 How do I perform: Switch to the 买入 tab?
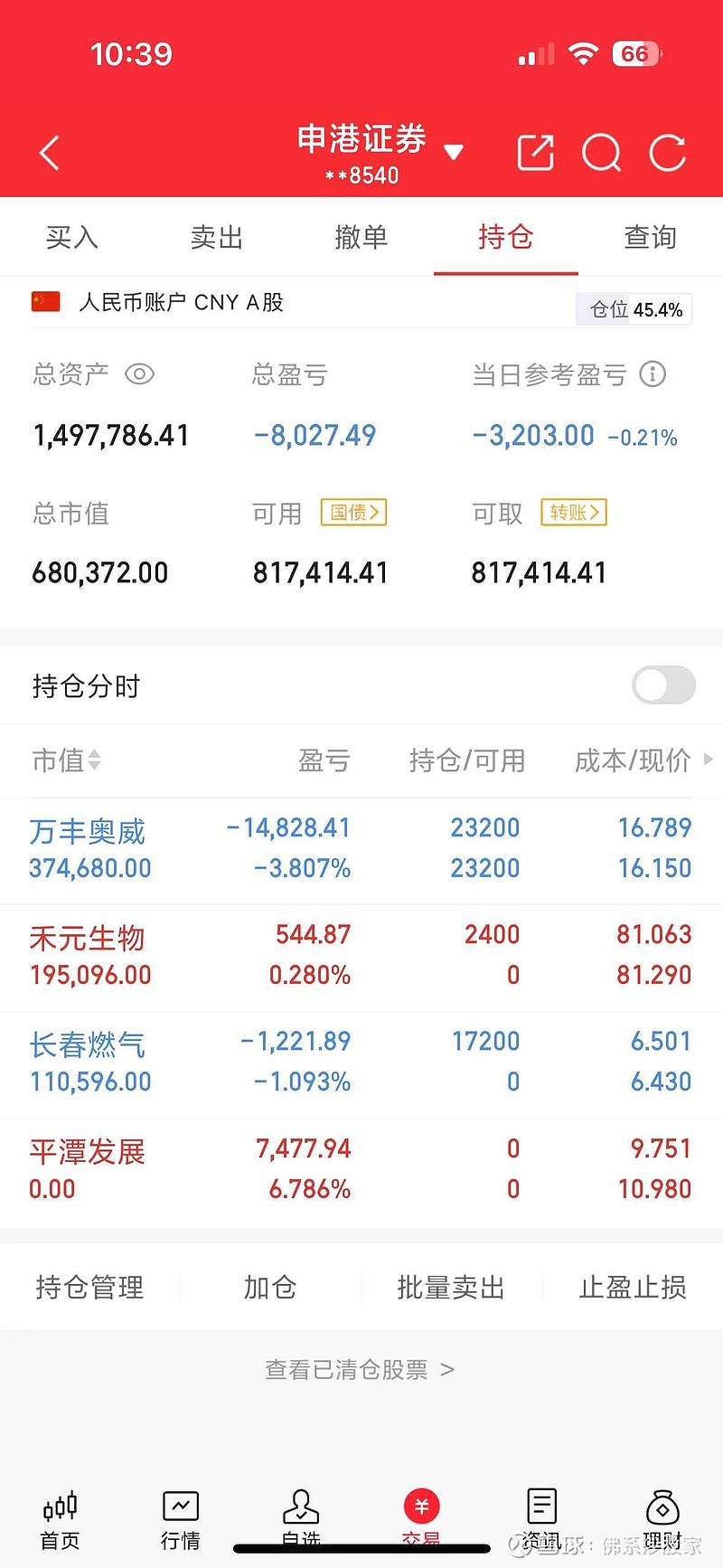[72, 238]
